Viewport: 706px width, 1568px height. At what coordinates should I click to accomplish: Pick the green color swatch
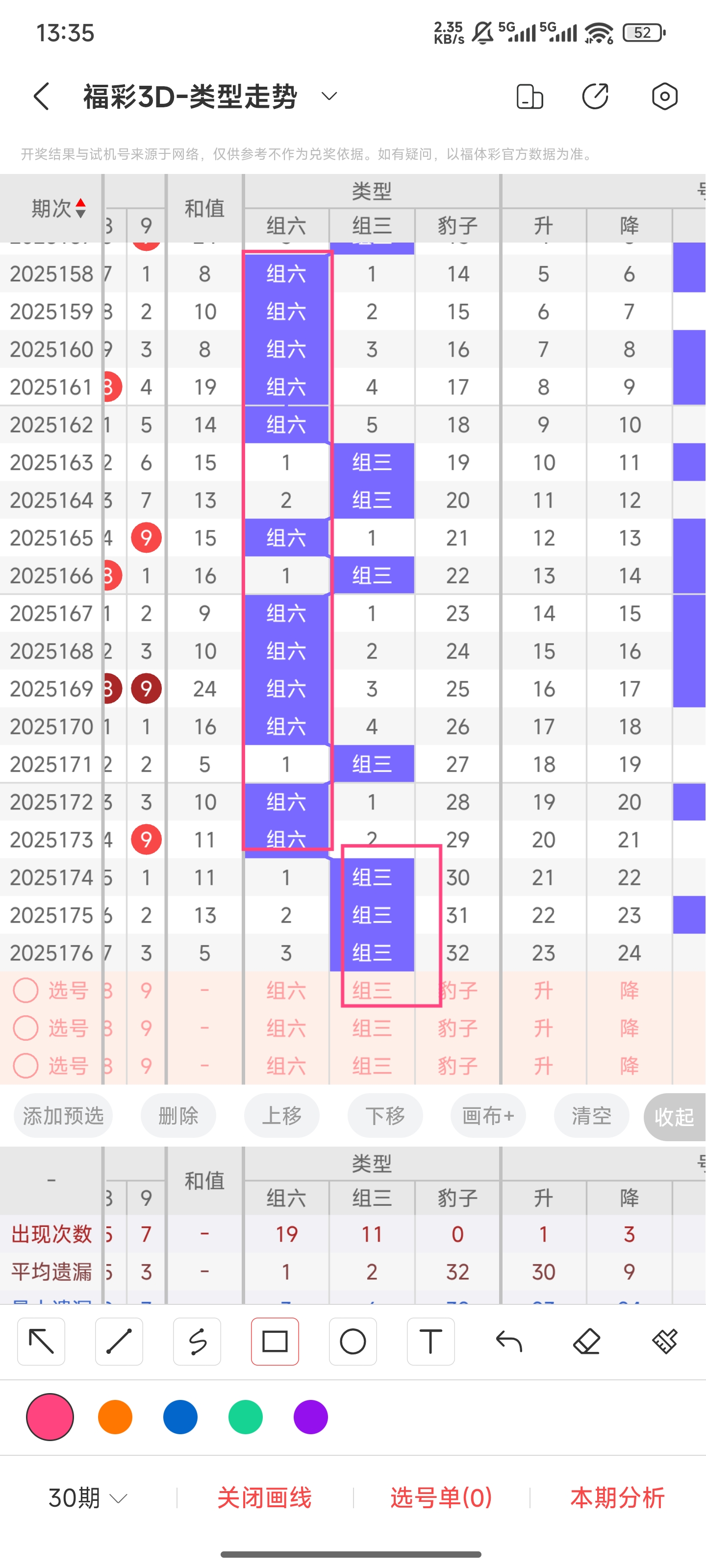[246, 1417]
